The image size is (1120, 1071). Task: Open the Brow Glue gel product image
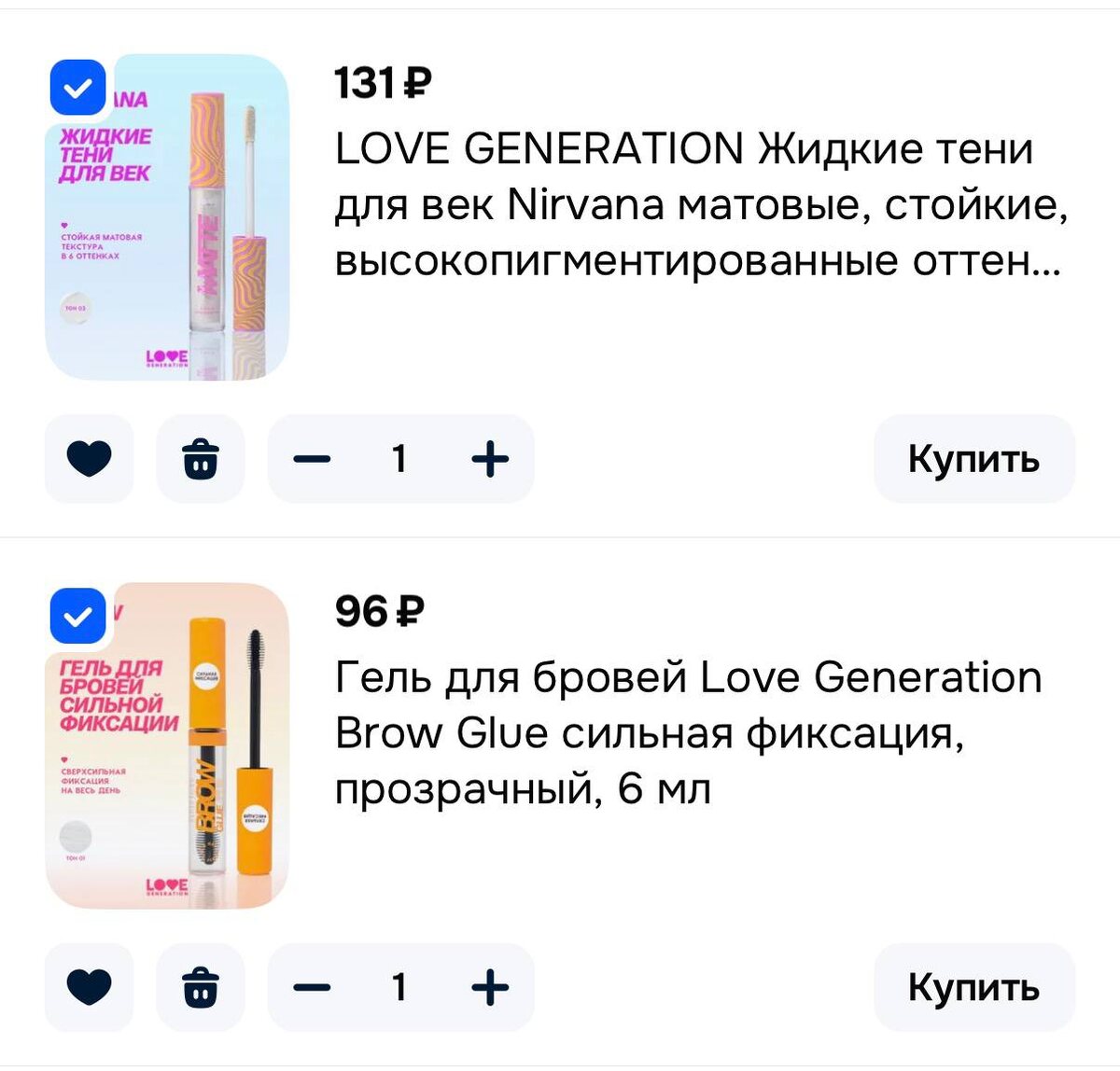click(168, 745)
